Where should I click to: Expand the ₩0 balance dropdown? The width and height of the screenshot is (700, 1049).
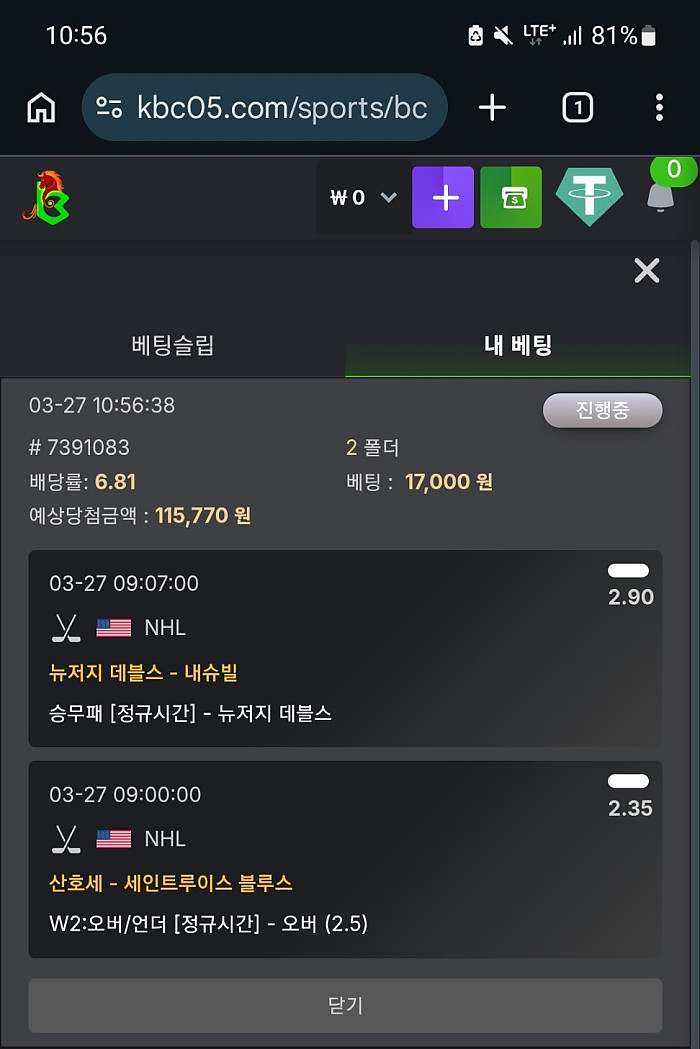pyautogui.click(x=363, y=198)
